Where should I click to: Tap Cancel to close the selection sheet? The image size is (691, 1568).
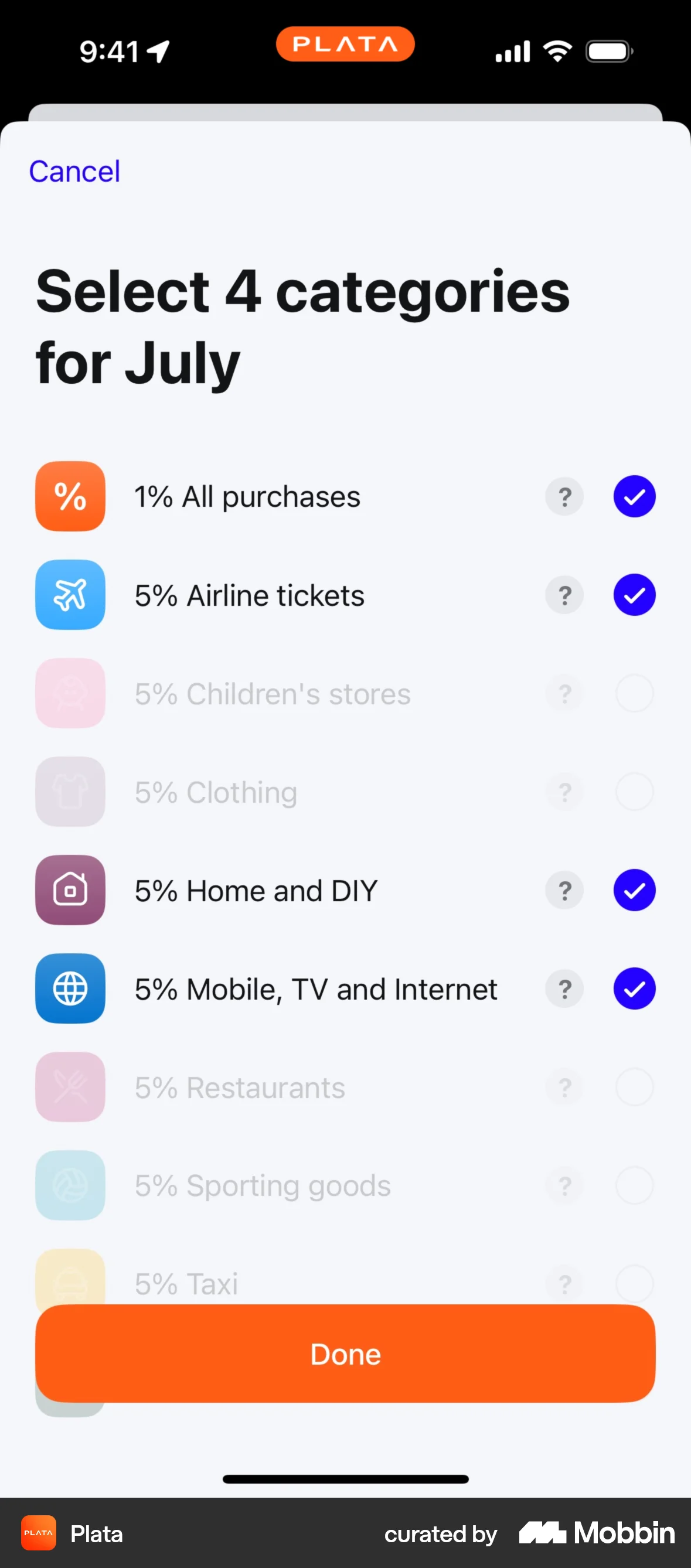(74, 171)
